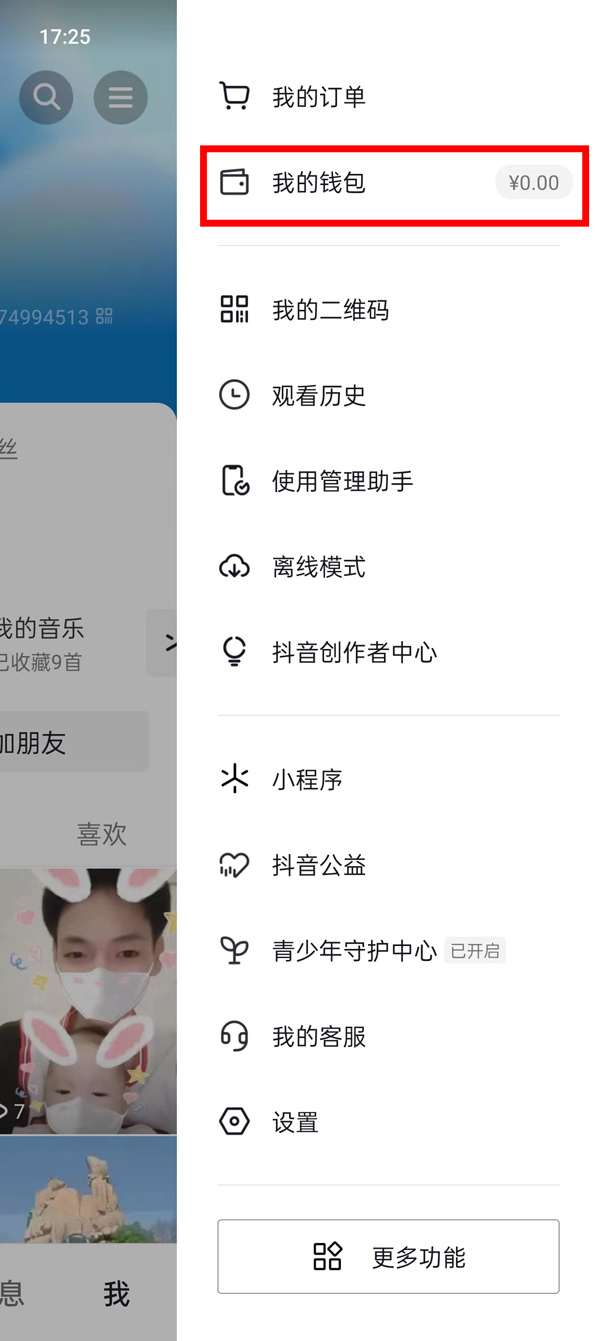Contact 我的客服

(318, 1037)
